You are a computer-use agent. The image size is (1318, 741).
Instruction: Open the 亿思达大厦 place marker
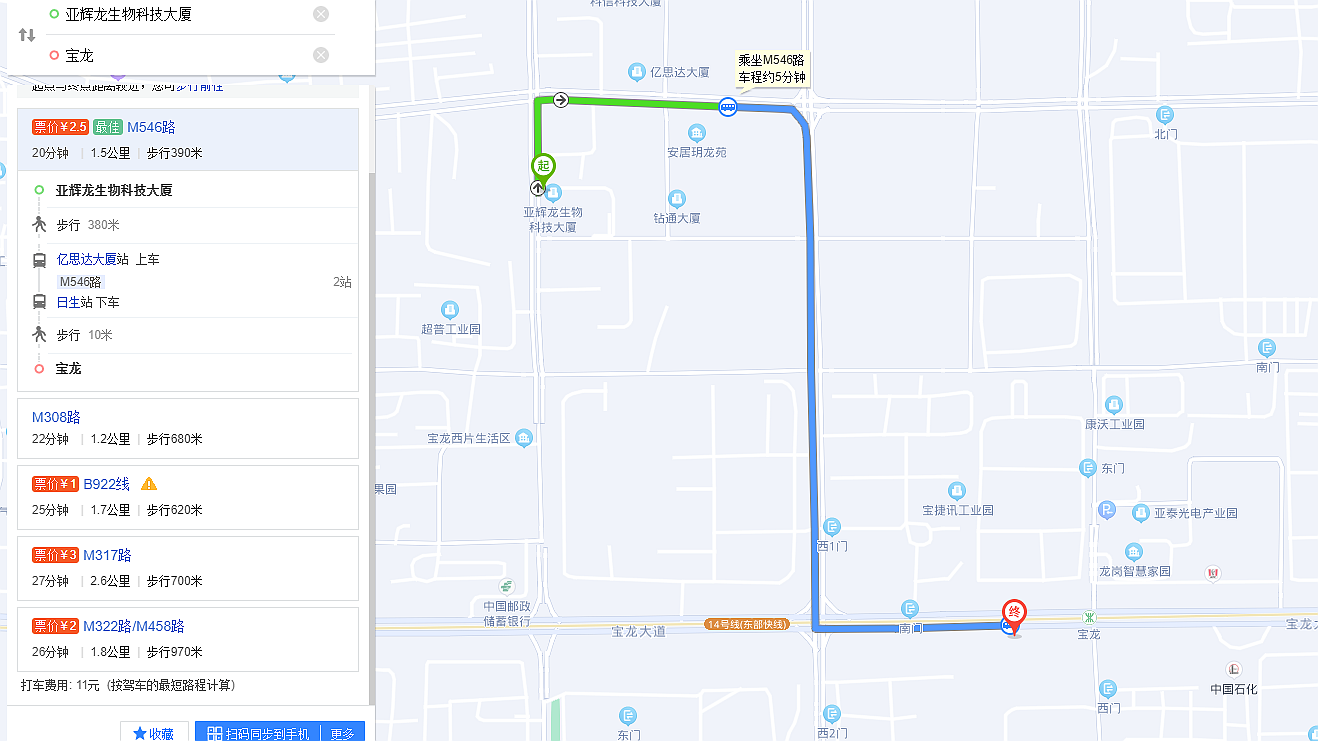[x=636, y=72]
